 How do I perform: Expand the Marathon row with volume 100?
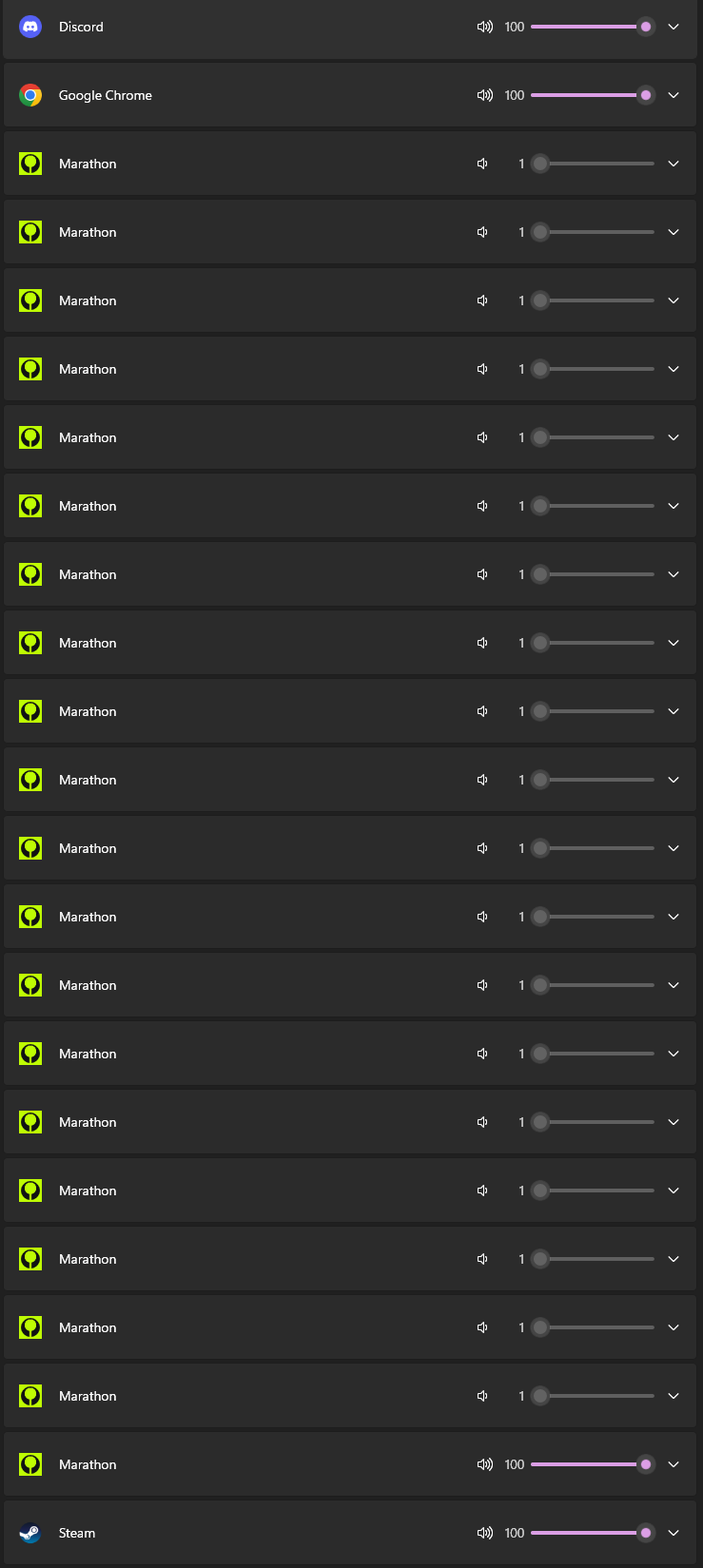pos(674,1464)
